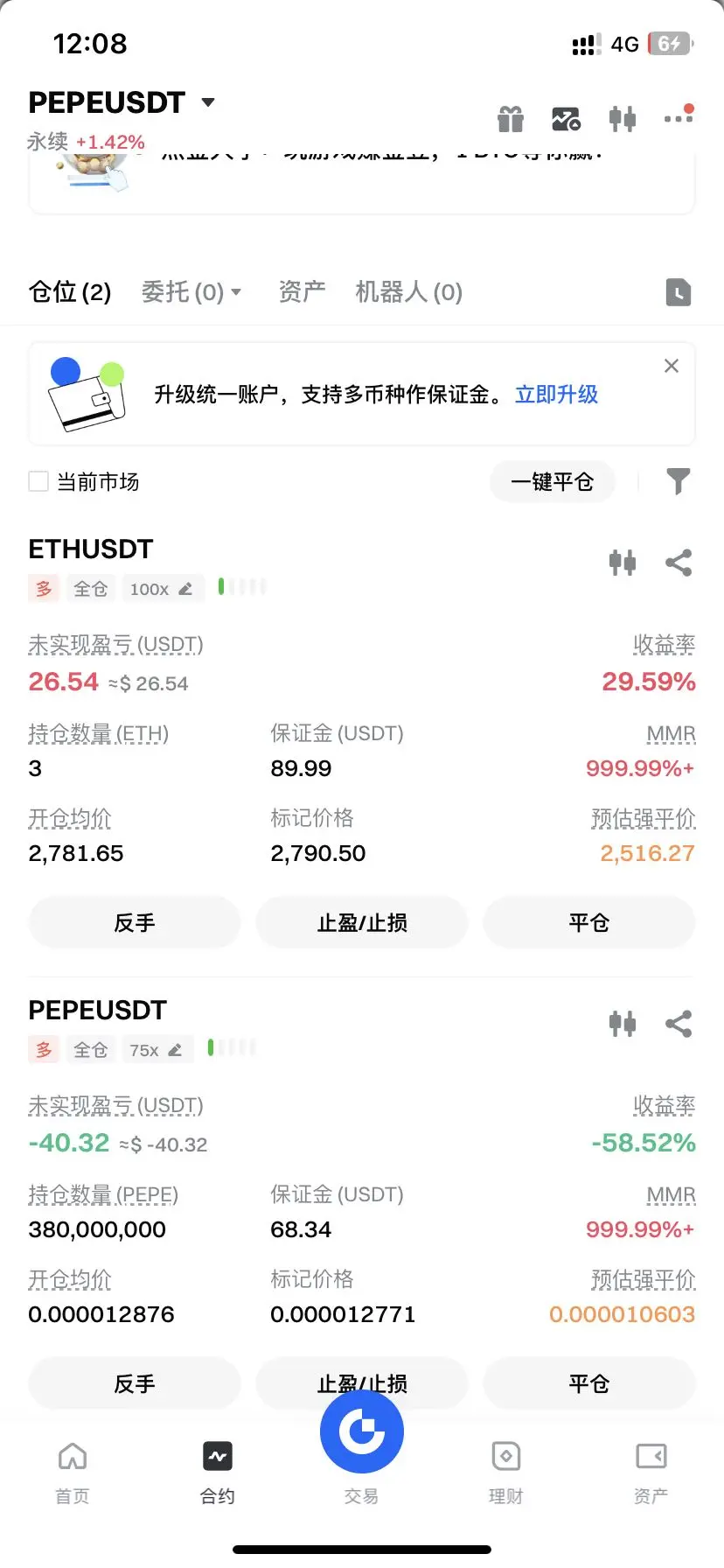Open the PEPEUSDT pair dropdown

(x=207, y=102)
